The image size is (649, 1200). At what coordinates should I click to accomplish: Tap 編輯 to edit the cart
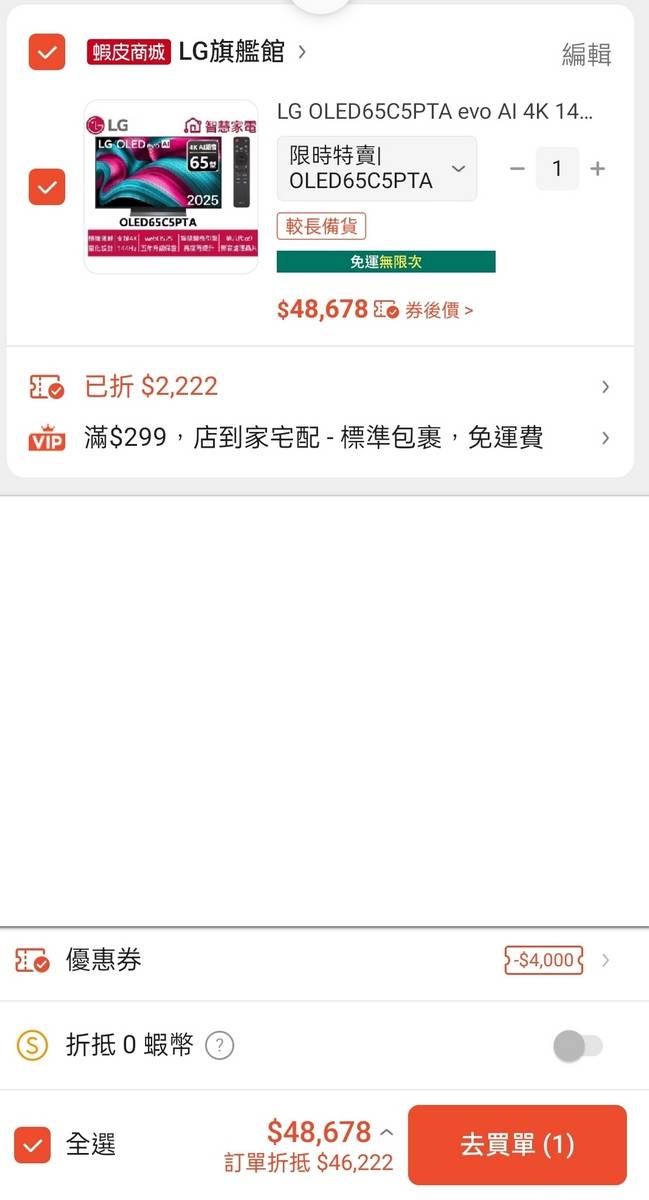click(x=586, y=55)
